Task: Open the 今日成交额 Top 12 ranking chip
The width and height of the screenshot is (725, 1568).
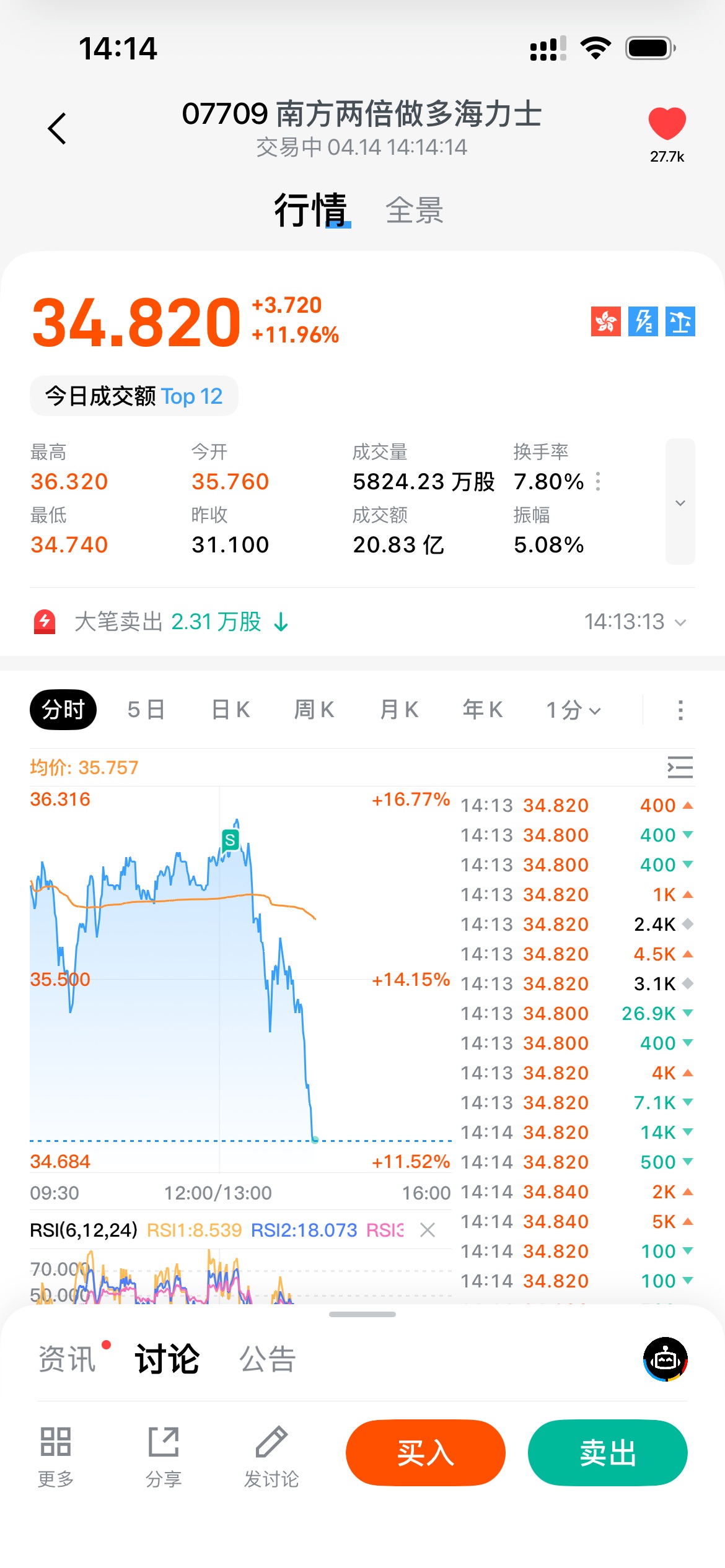Action: tap(134, 396)
